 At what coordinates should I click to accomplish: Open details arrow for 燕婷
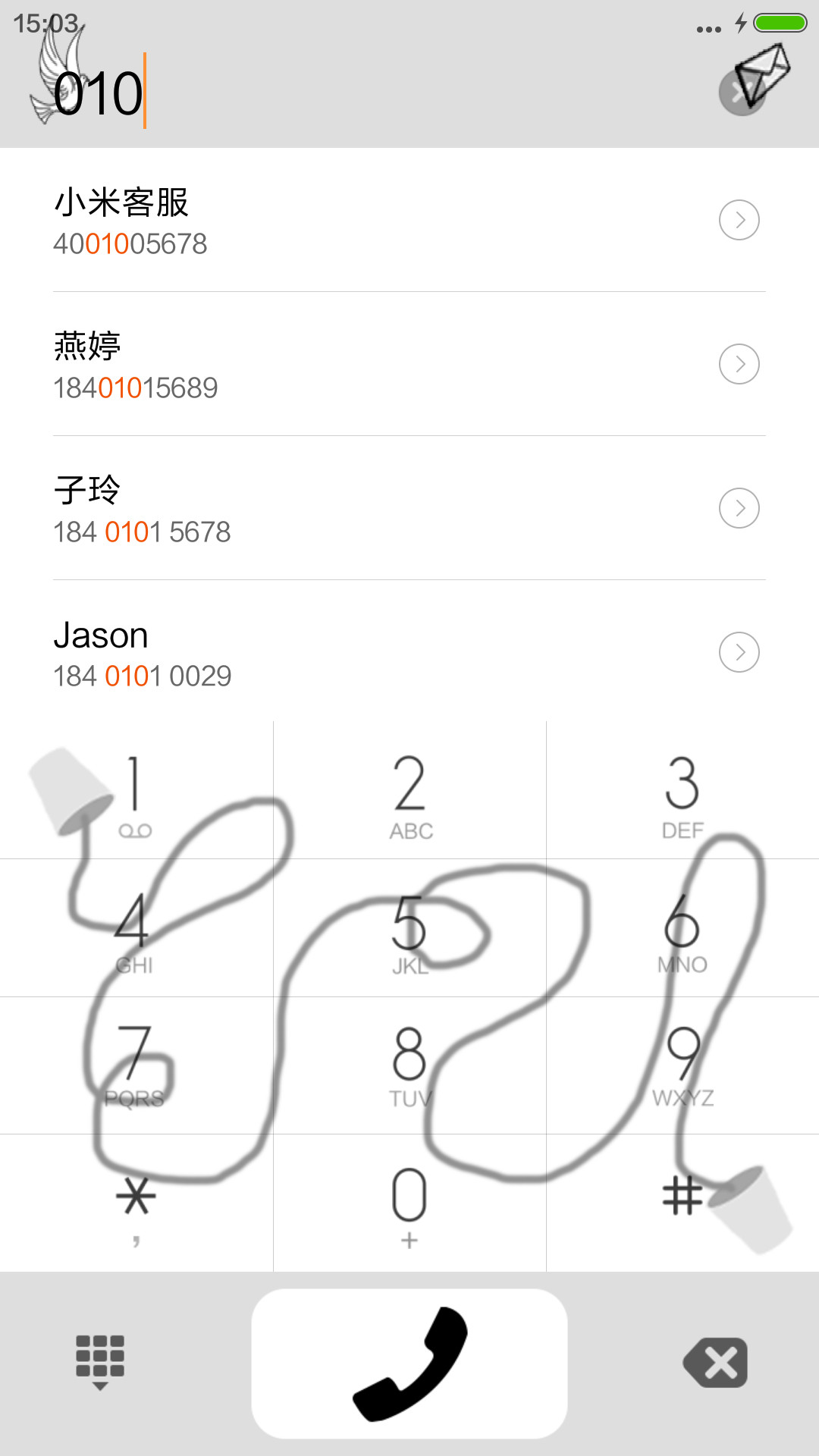pos(739,364)
